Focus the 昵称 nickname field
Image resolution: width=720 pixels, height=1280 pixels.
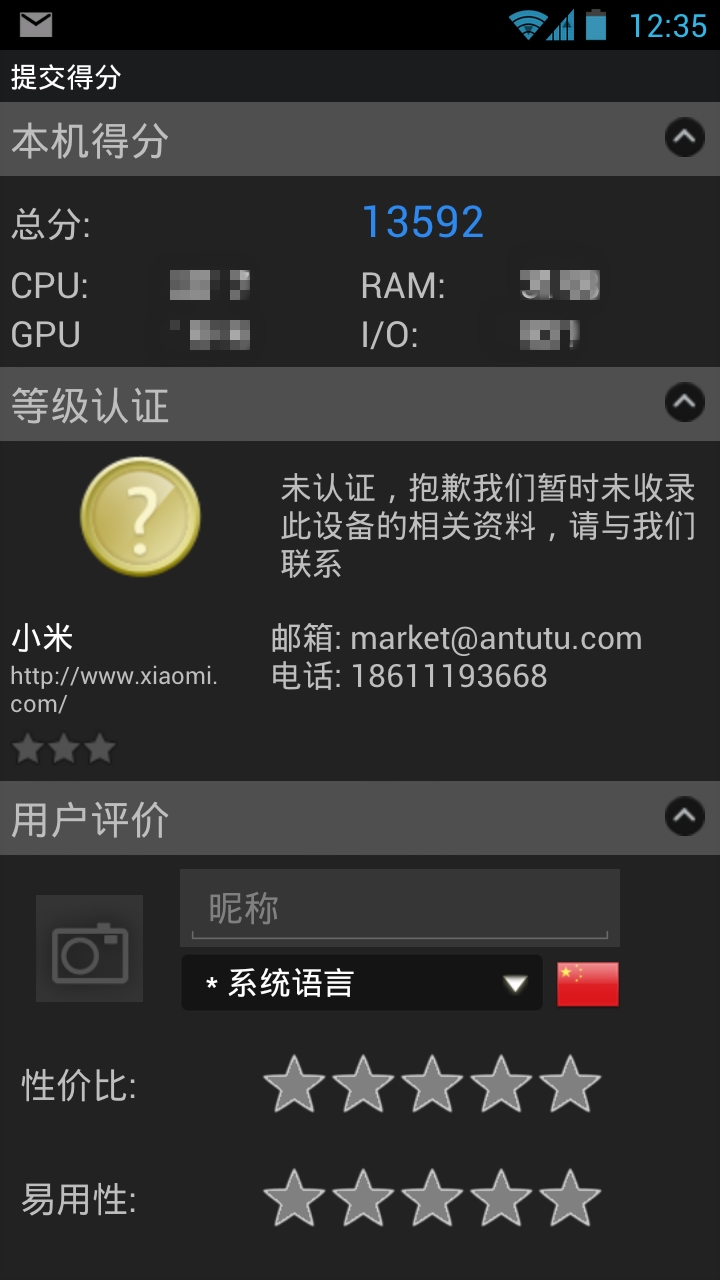point(400,908)
